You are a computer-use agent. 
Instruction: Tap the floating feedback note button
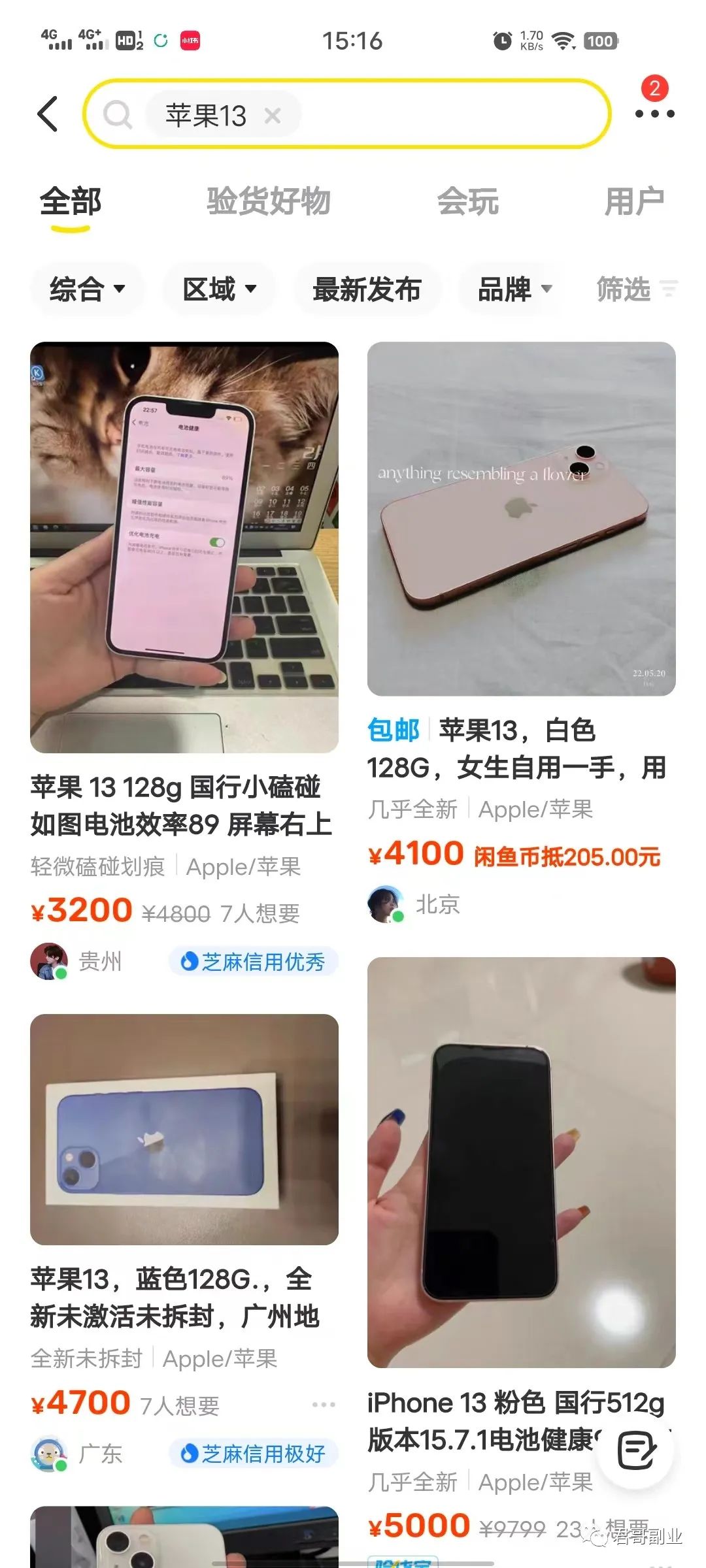[637, 1450]
